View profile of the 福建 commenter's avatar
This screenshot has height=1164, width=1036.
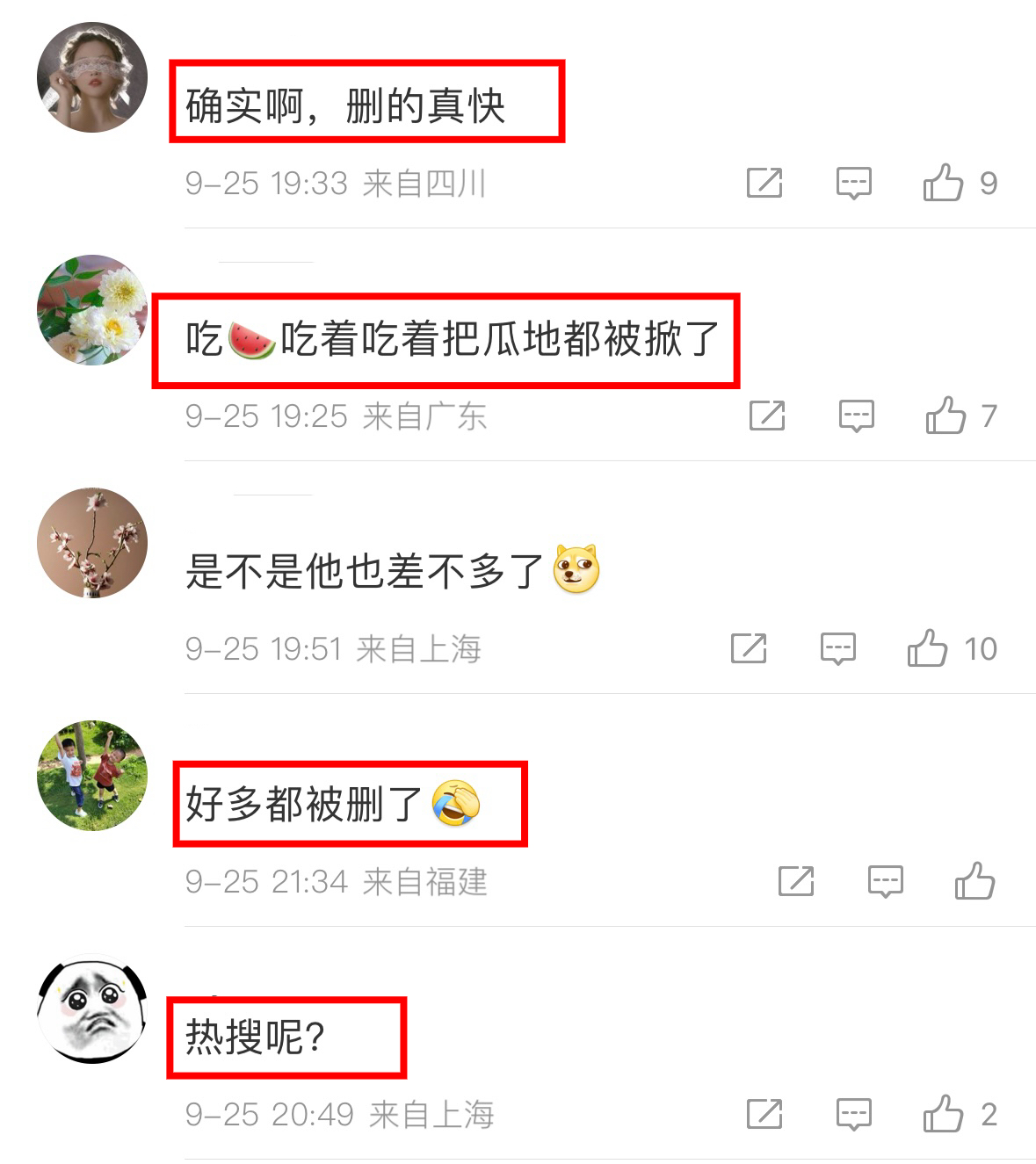92,776
